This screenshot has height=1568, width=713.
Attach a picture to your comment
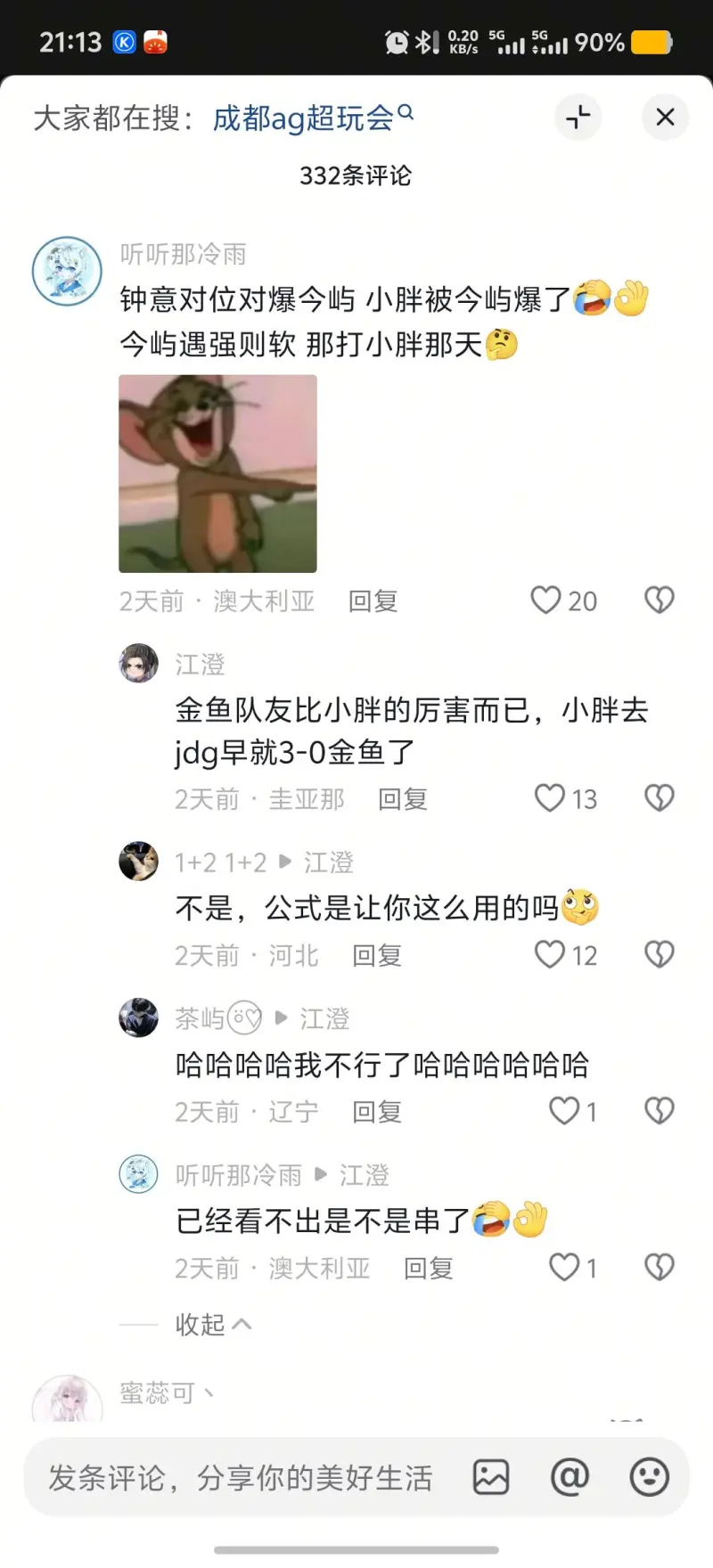(491, 1477)
